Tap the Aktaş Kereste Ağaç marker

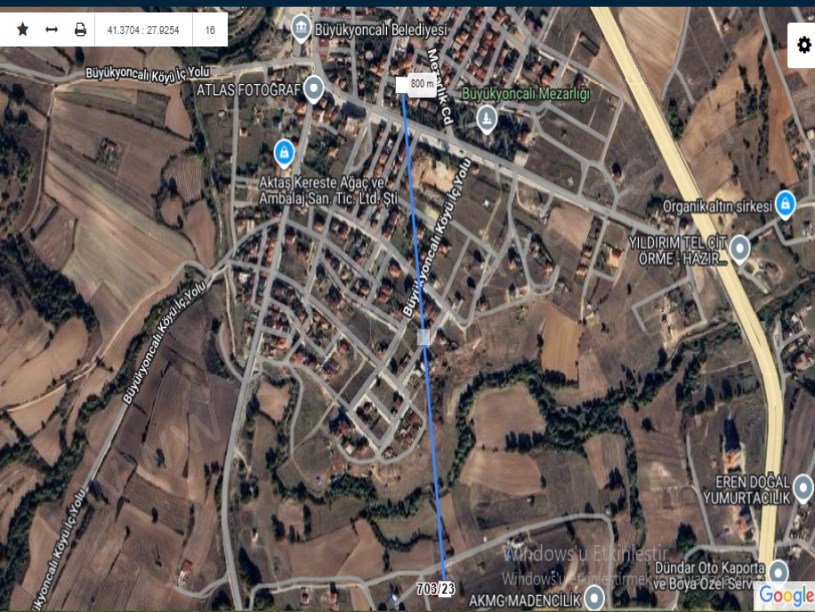click(x=284, y=152)
